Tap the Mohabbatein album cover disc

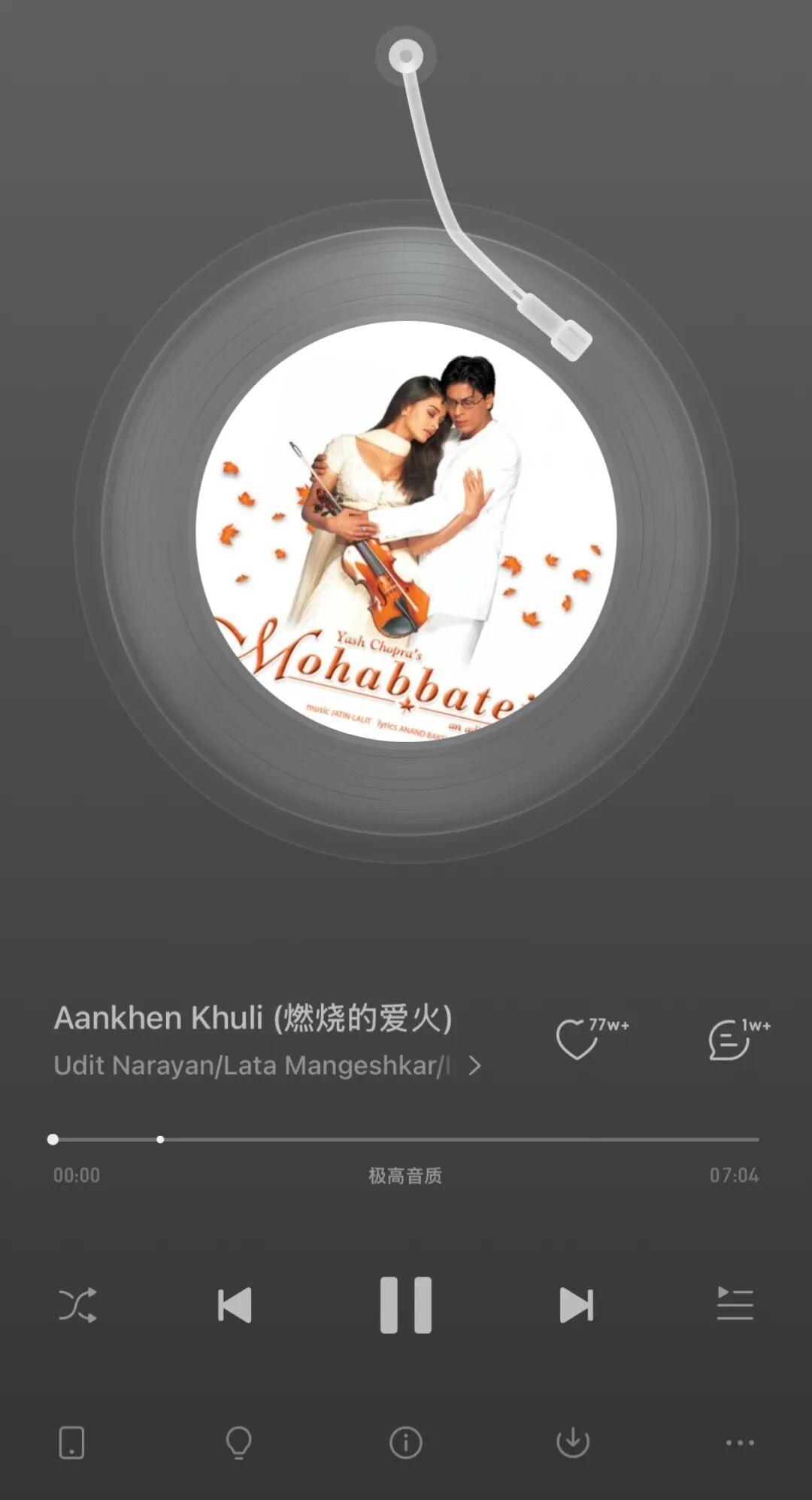click(x=406, y=531)
